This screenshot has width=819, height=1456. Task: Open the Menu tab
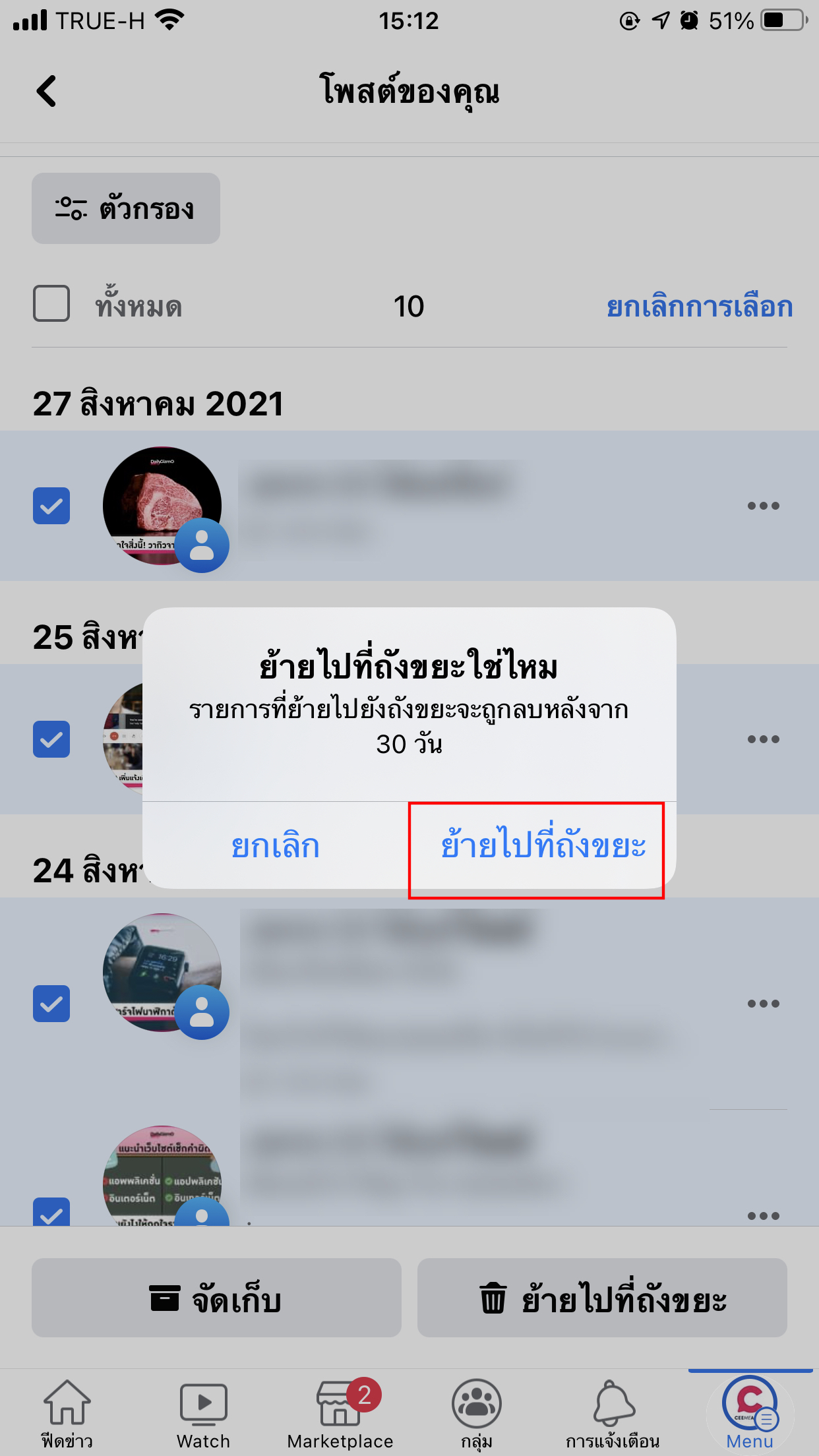750,1413
